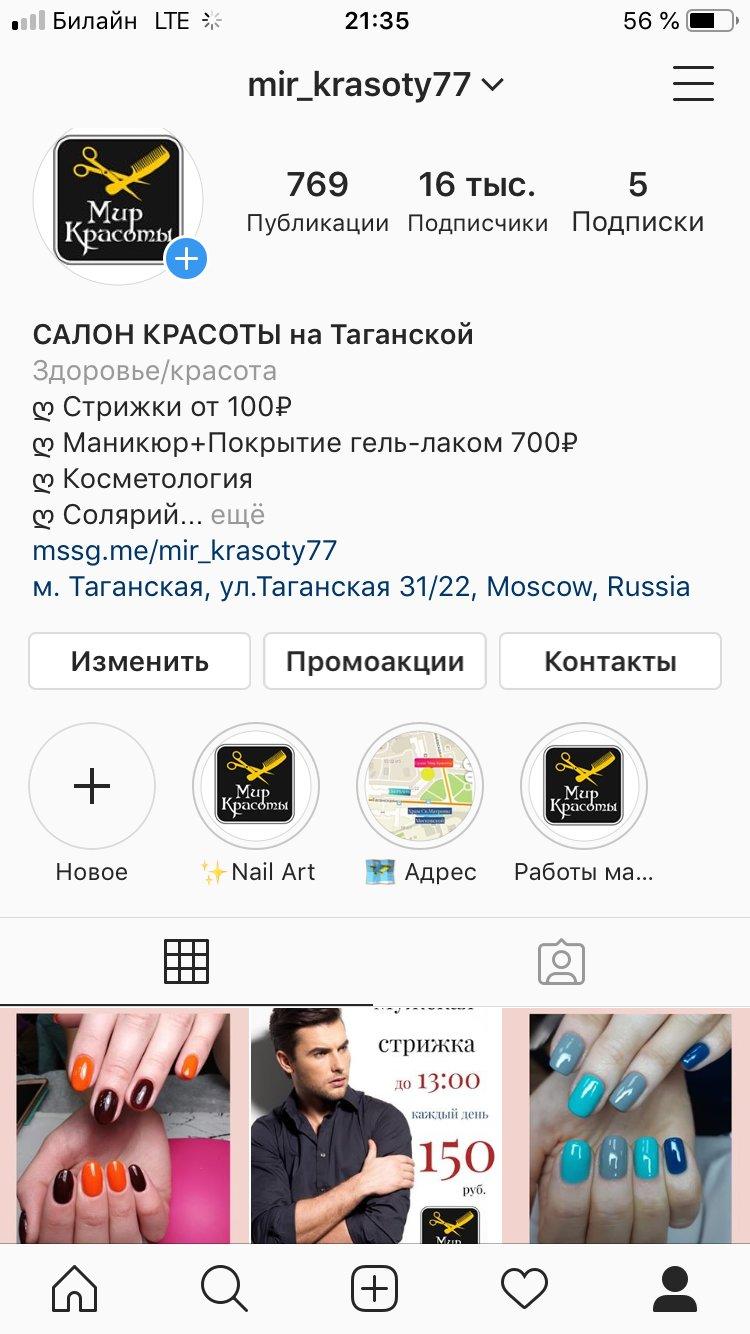Screen dimensions: 750x1334
Task: Open the 150 руб. стрижка post
Action: [375, 1126]
